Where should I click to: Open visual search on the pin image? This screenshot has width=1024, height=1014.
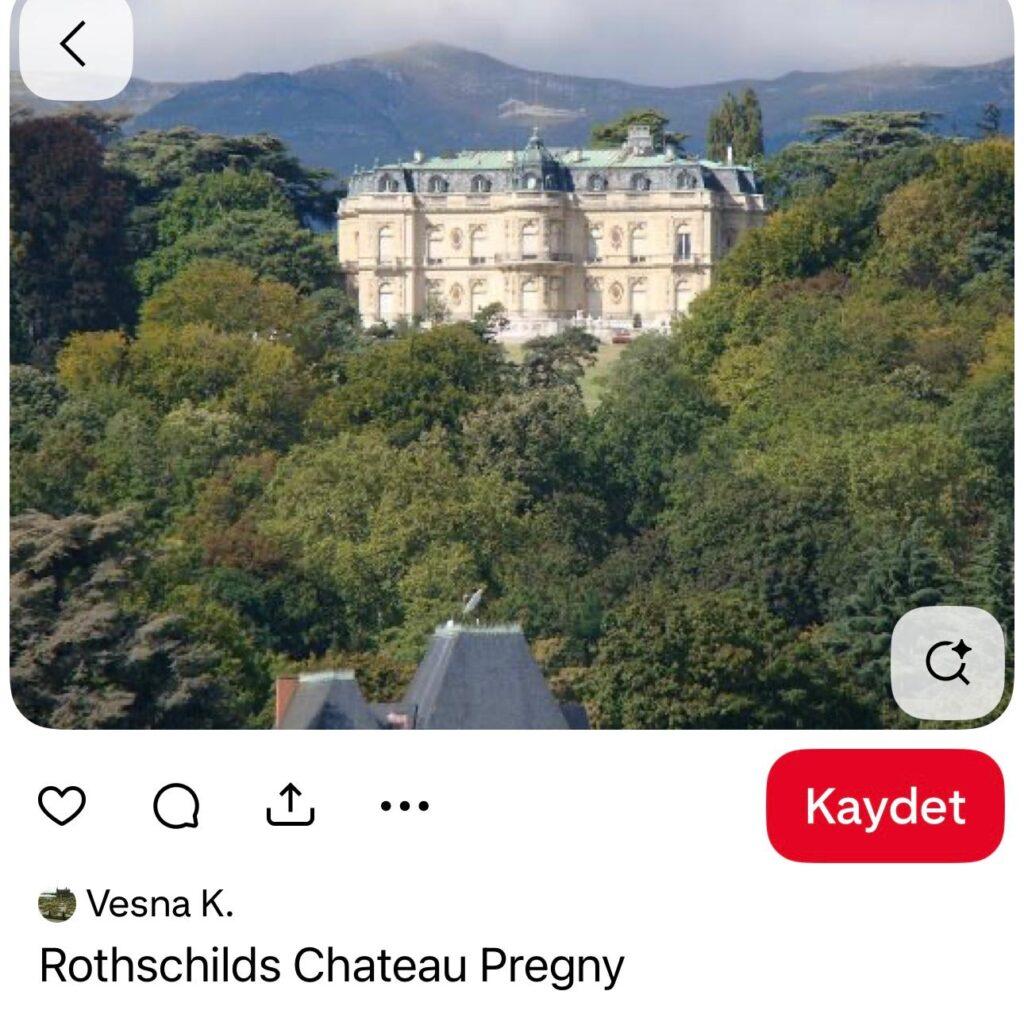[947, 663]
